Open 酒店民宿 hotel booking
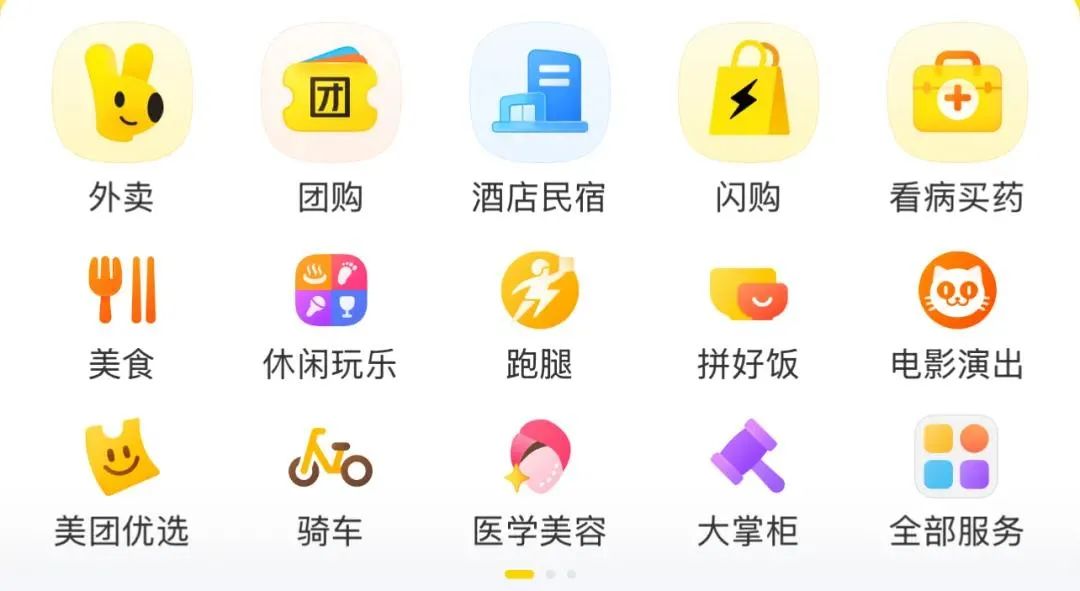1080x591 pixels. (x=539, y=93)
